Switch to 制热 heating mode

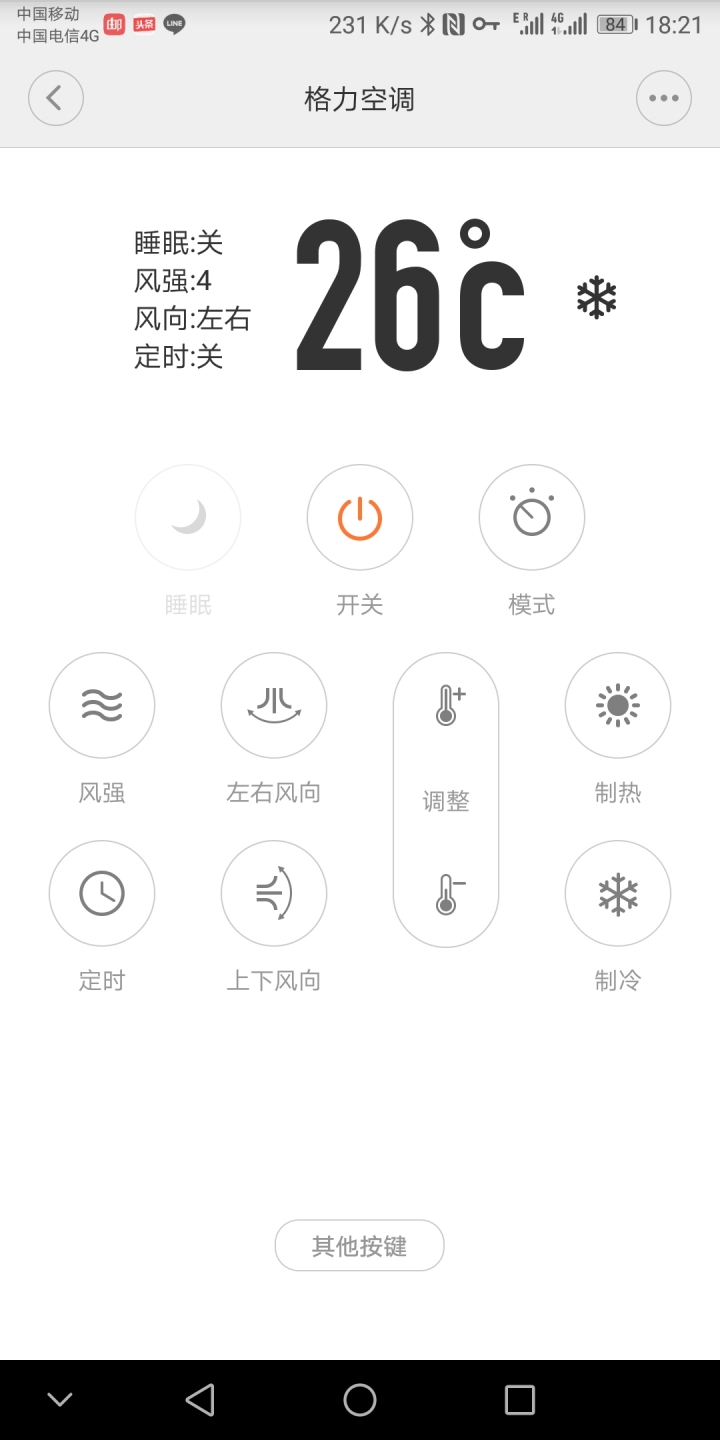[618, 706]
